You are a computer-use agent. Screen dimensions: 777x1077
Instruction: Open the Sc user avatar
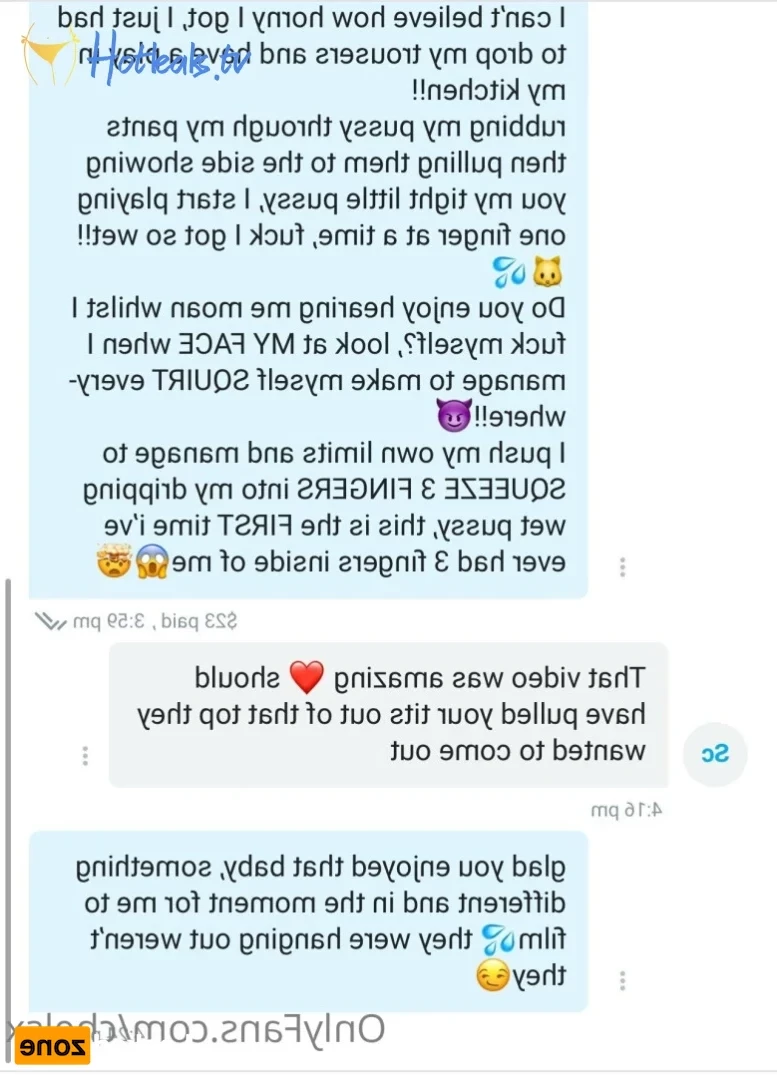coord(715,754)
